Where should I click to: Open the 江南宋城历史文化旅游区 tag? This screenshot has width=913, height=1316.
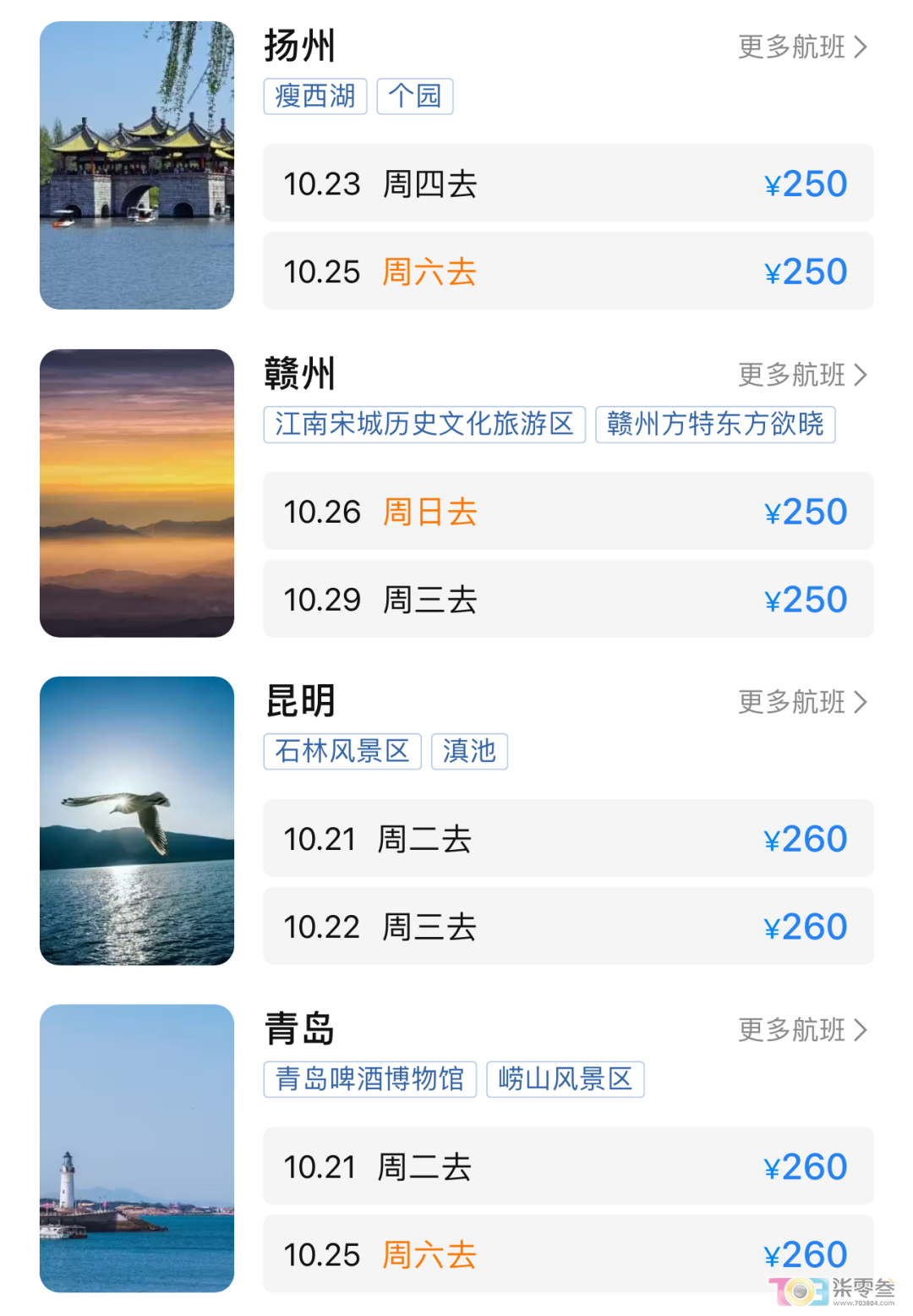424,425
